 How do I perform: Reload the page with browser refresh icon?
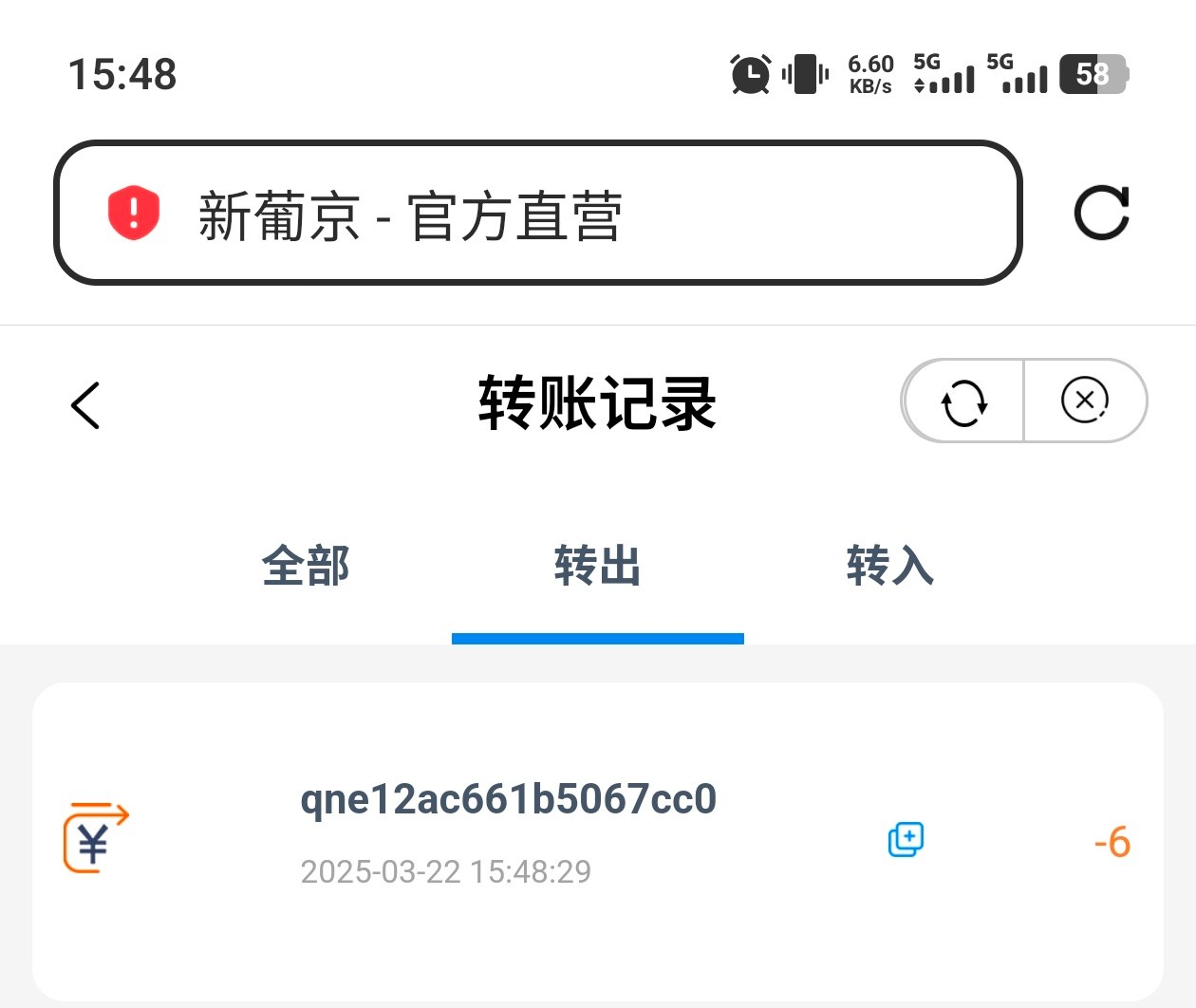pyautogui.click(x=1101, y=213)
